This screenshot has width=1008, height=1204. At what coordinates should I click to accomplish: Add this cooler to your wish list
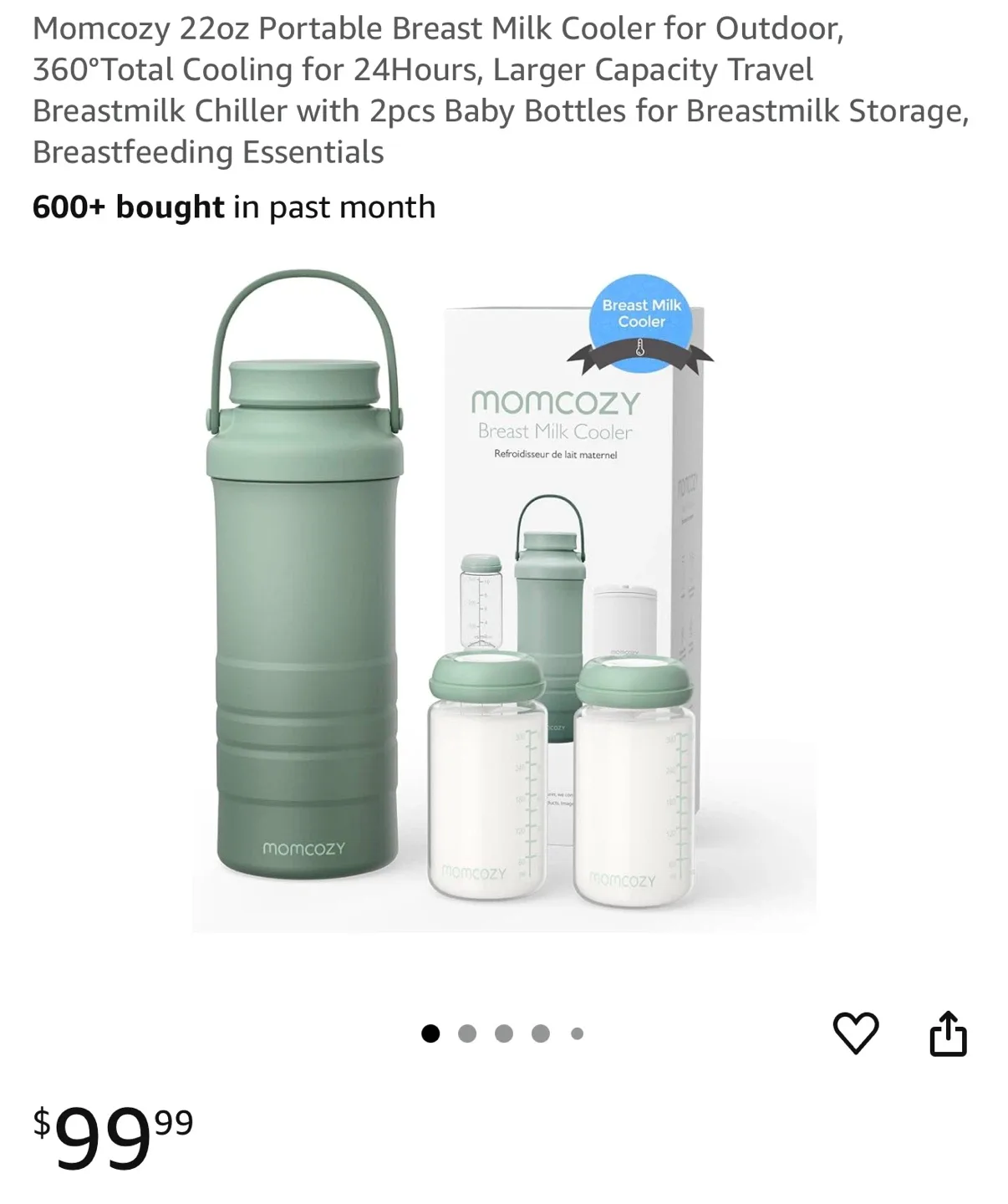pos(856,1033)
